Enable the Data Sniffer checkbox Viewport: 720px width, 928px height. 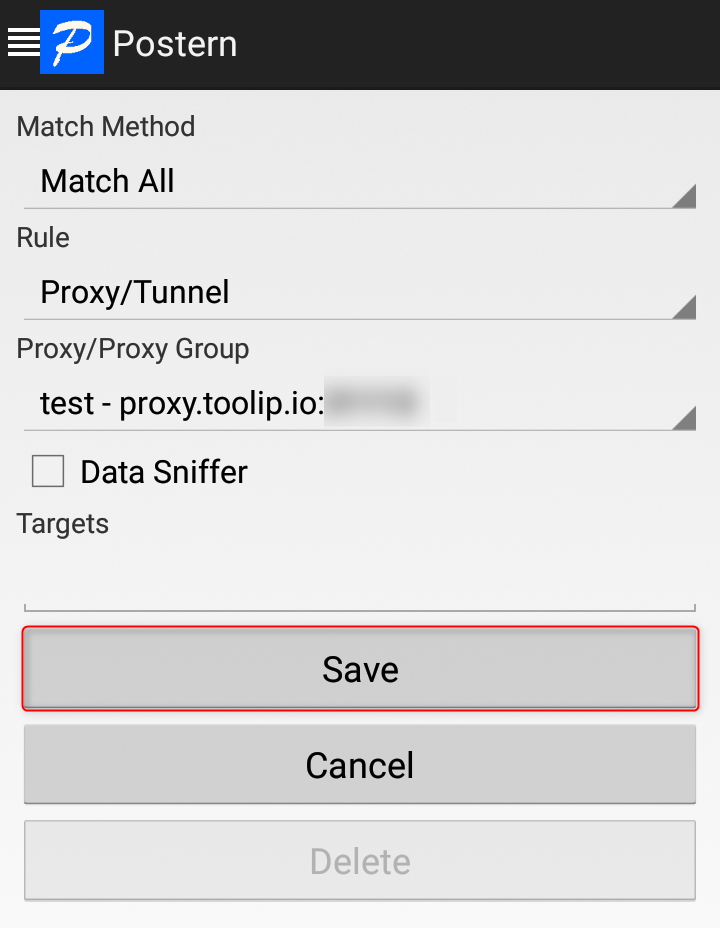click(48, 471)
